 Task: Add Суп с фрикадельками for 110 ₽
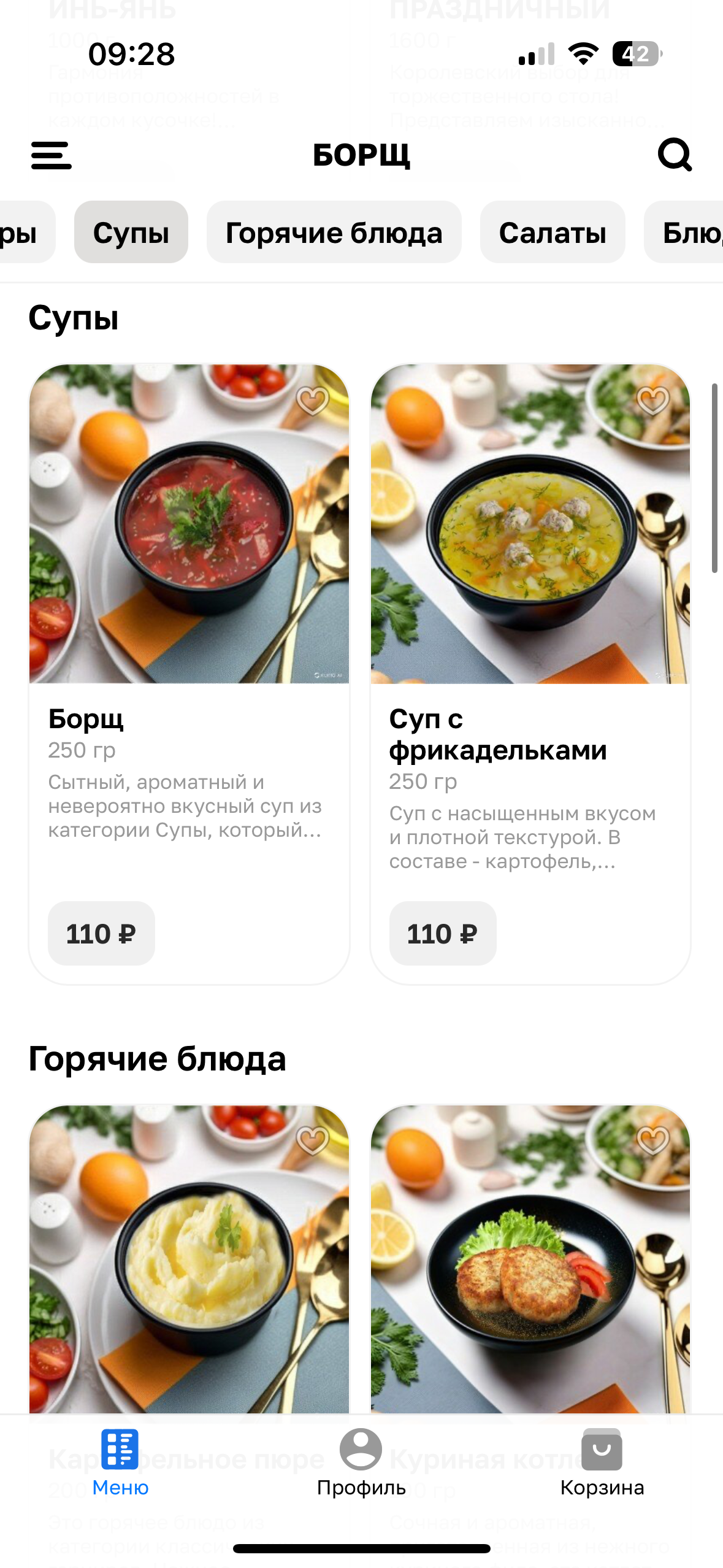pyautogui.click(x=442, y=933)
